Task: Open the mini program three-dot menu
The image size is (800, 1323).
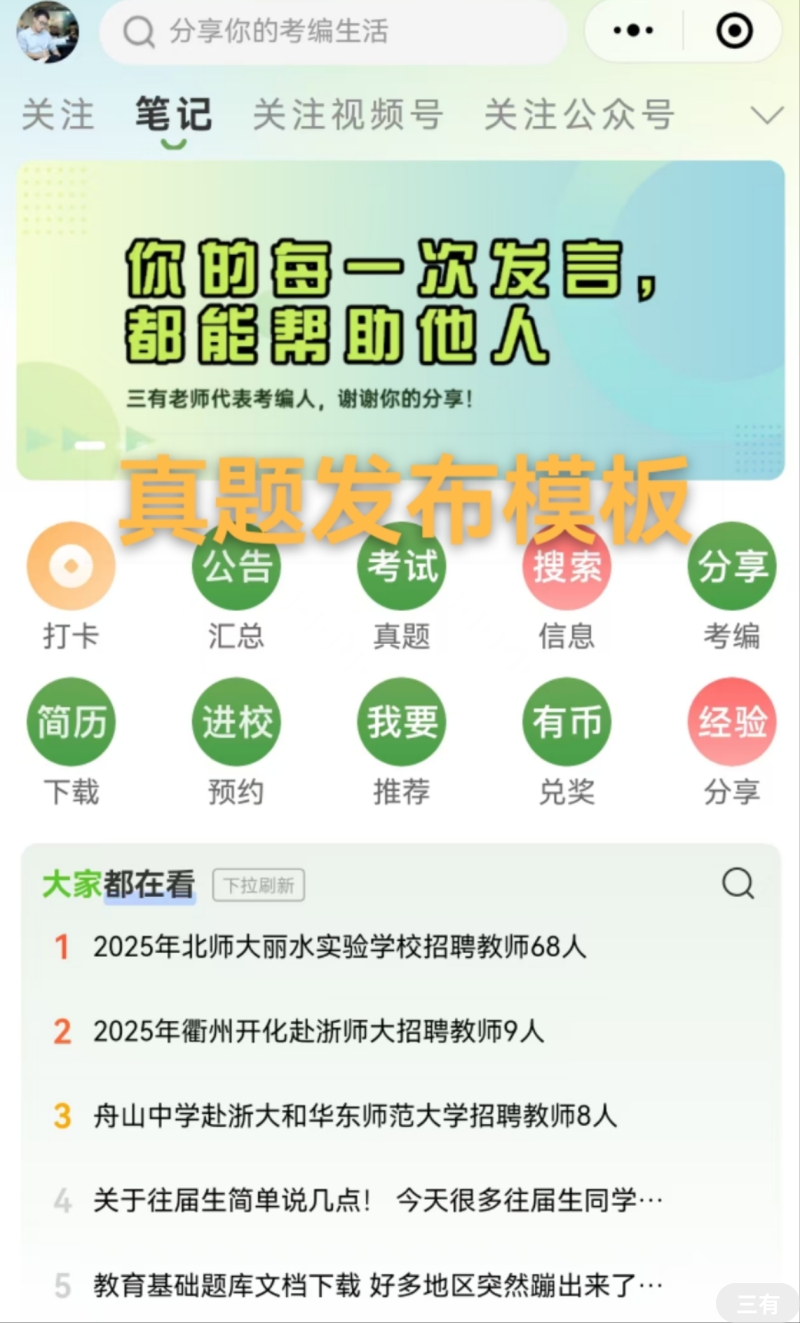Action: click(x=633, y=32)
